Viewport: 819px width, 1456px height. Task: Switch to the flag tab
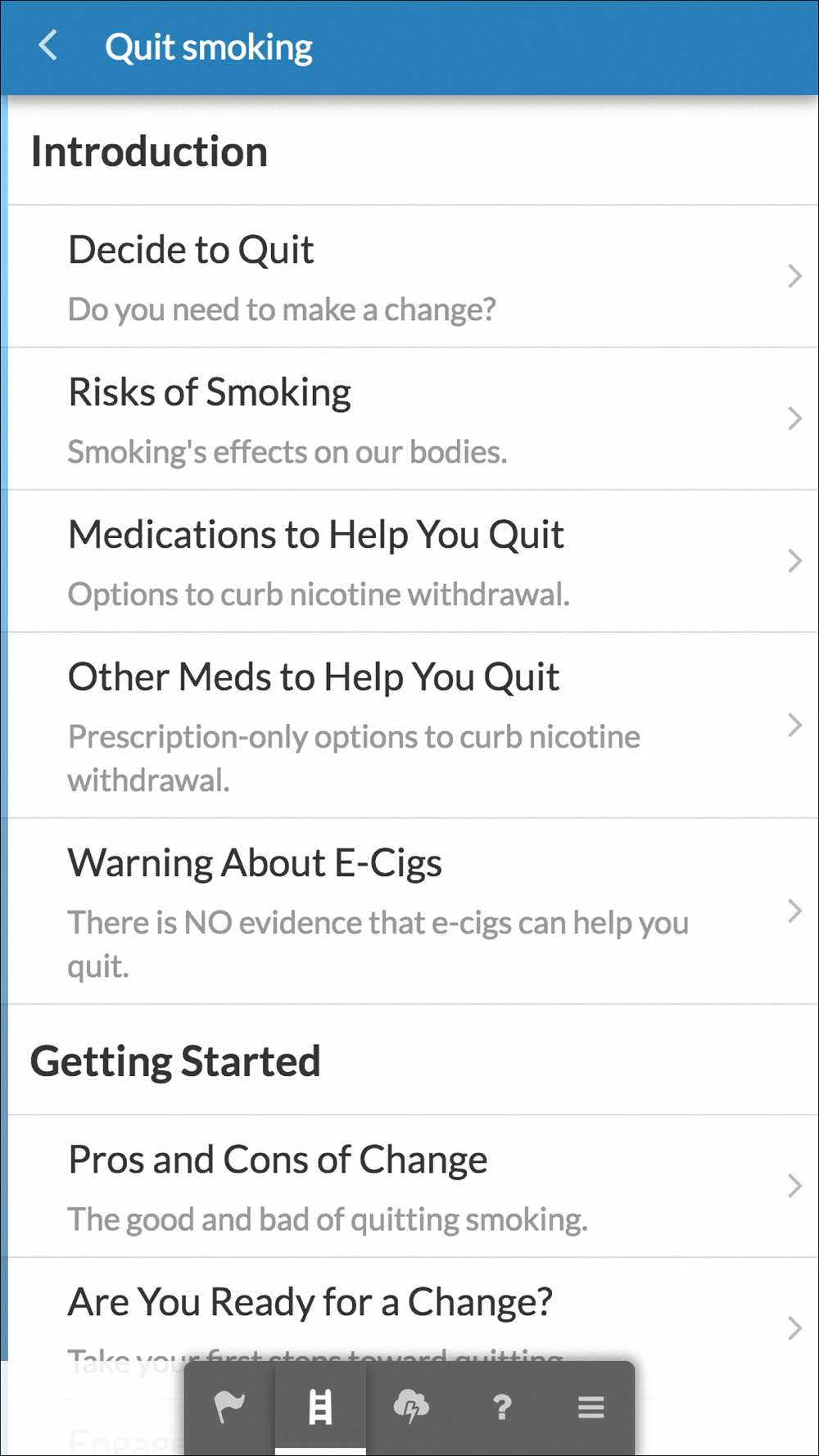[x=229, y=1408]
